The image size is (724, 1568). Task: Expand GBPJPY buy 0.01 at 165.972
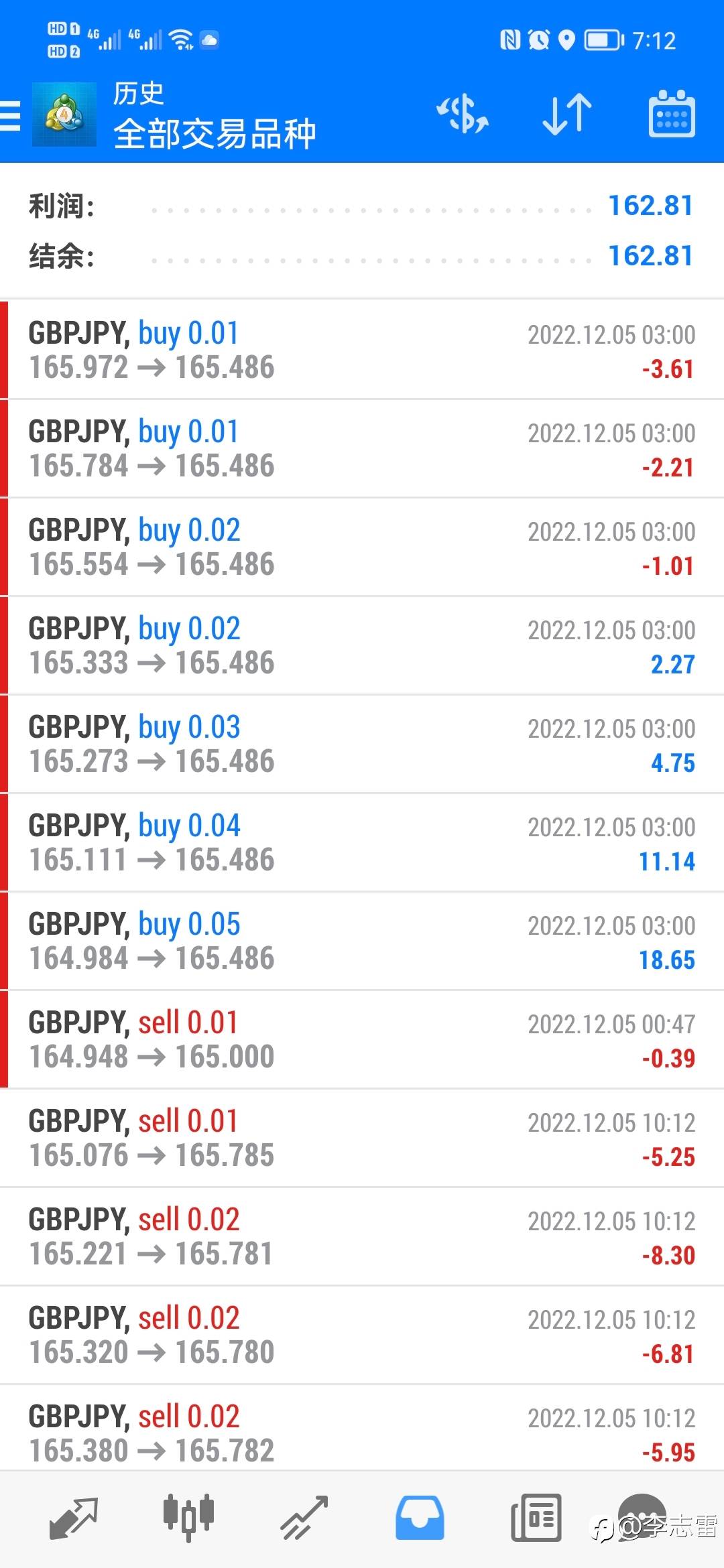click(362, 350)
